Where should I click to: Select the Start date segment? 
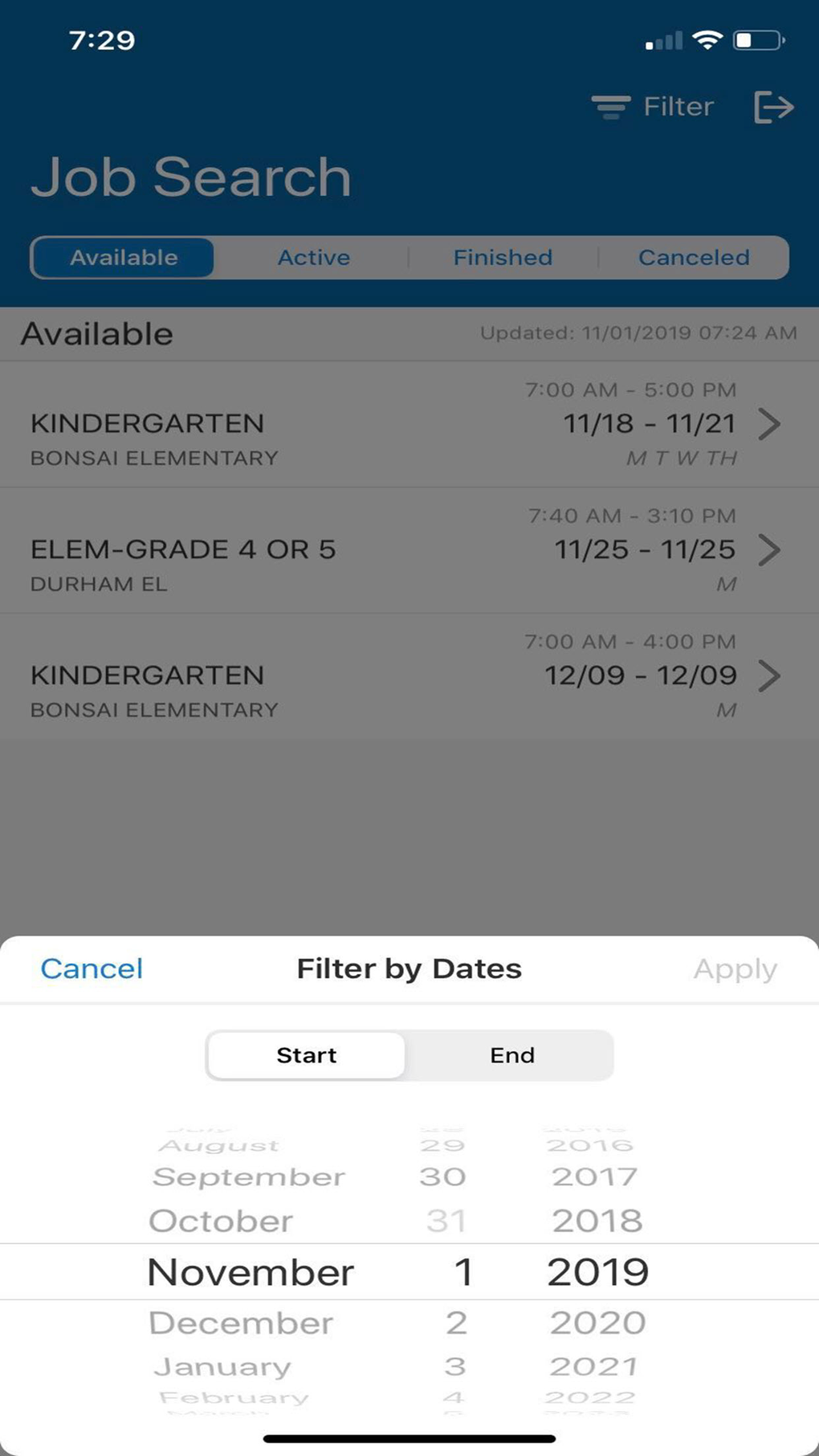(306, 1055)
